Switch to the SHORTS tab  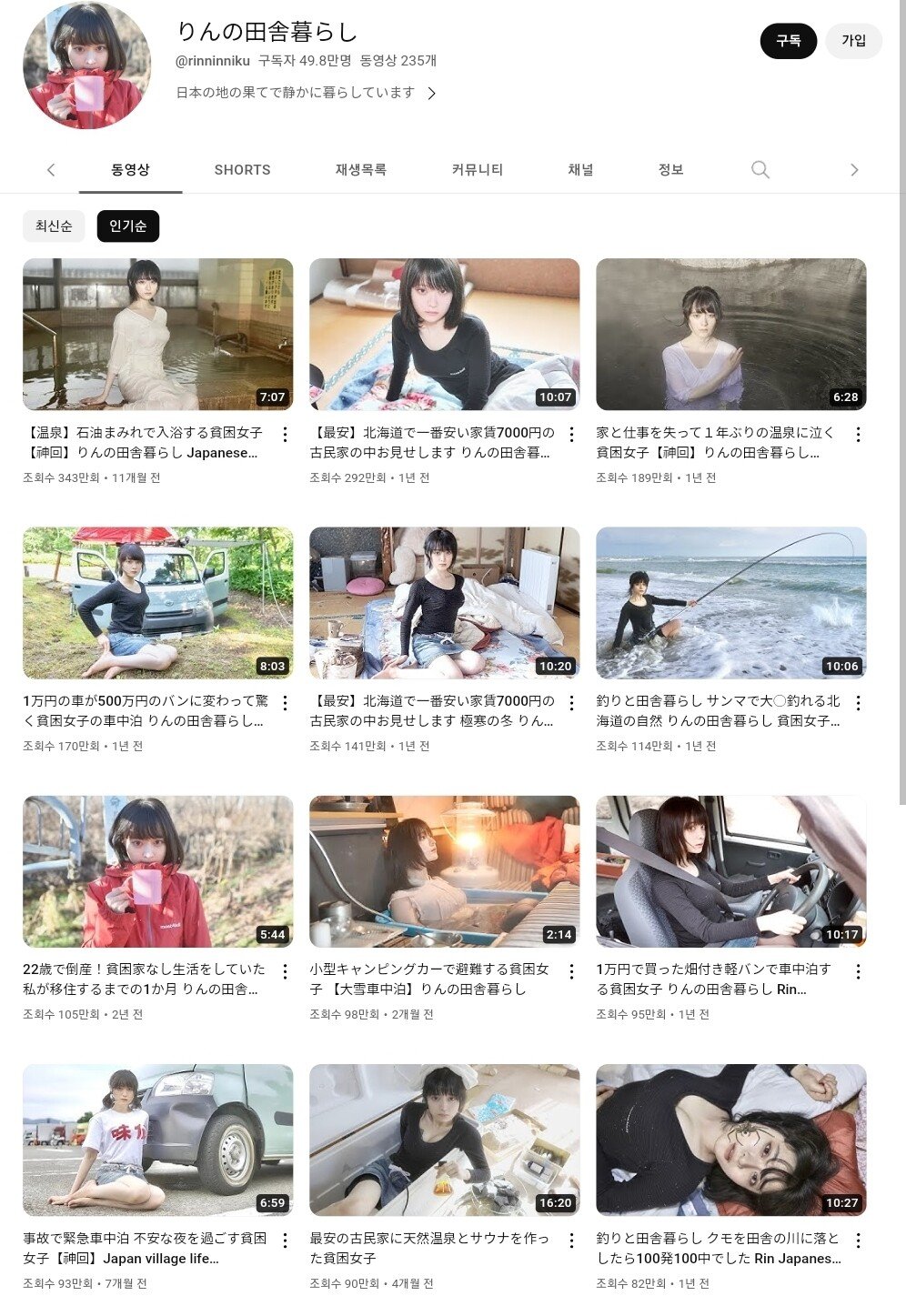[x=242, y=170]
